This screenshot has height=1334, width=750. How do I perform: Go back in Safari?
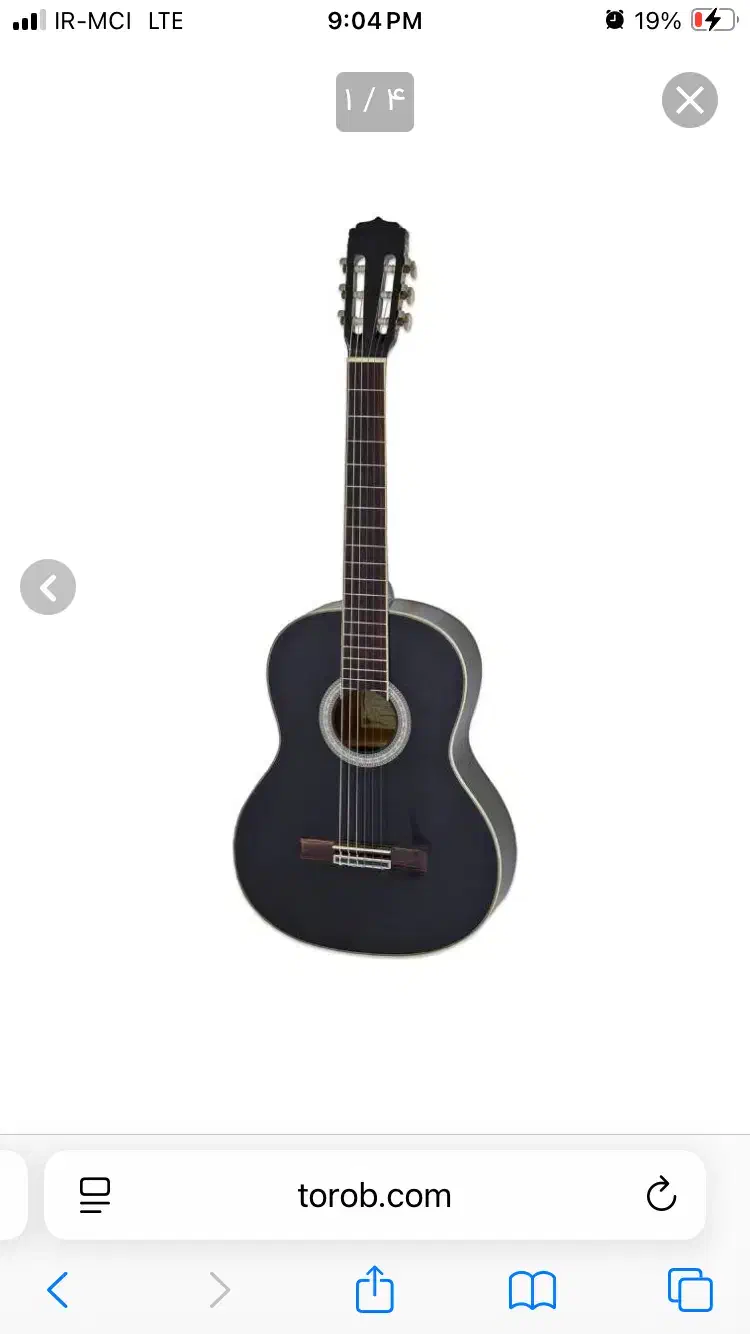pos(58,1290)
